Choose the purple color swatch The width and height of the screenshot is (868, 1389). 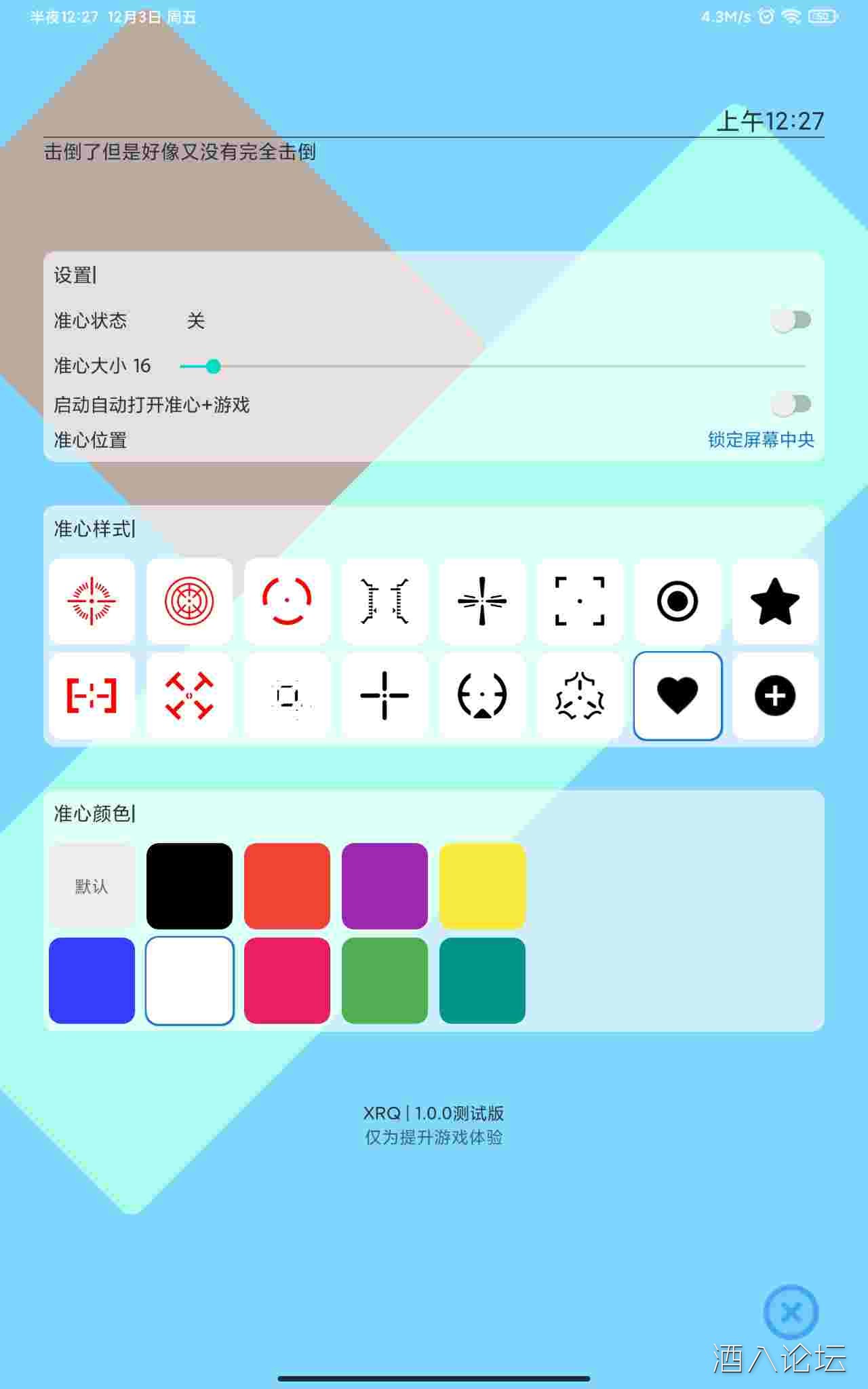pyautogui.click(x=384, y=886)
